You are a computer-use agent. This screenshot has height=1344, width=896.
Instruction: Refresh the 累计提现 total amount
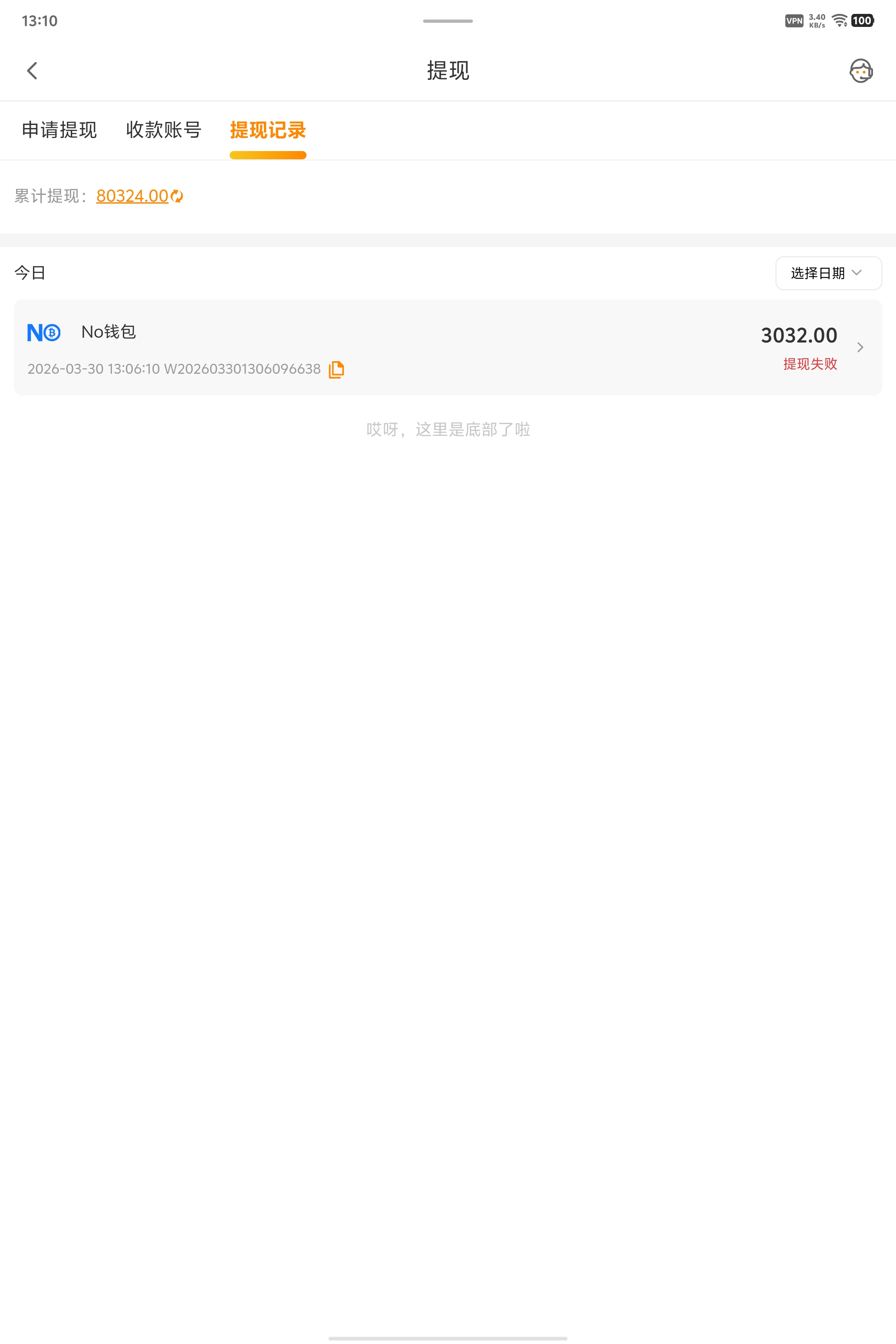177,197
